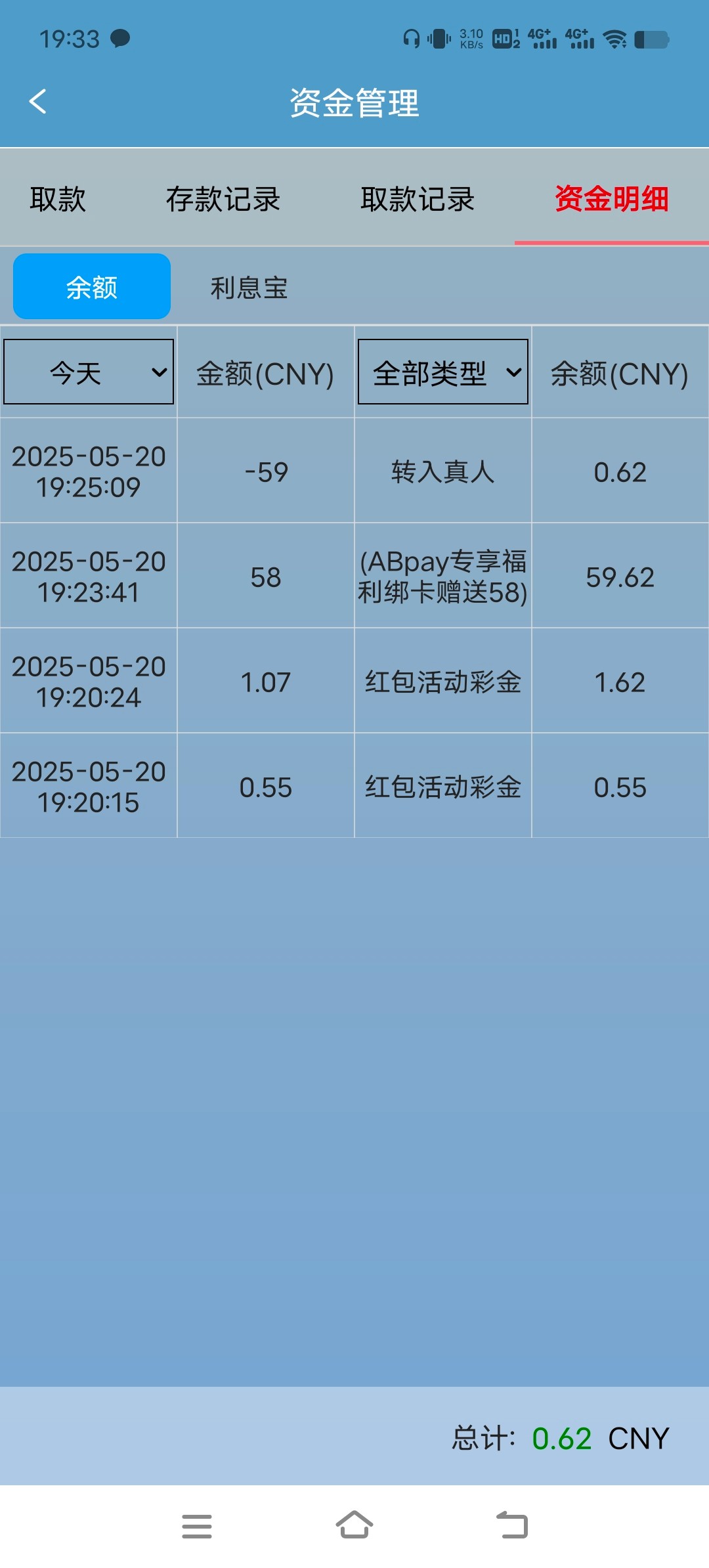709x1568 pixels.
Task: Open the 取款记录 tab
Action: coord(417,199)
